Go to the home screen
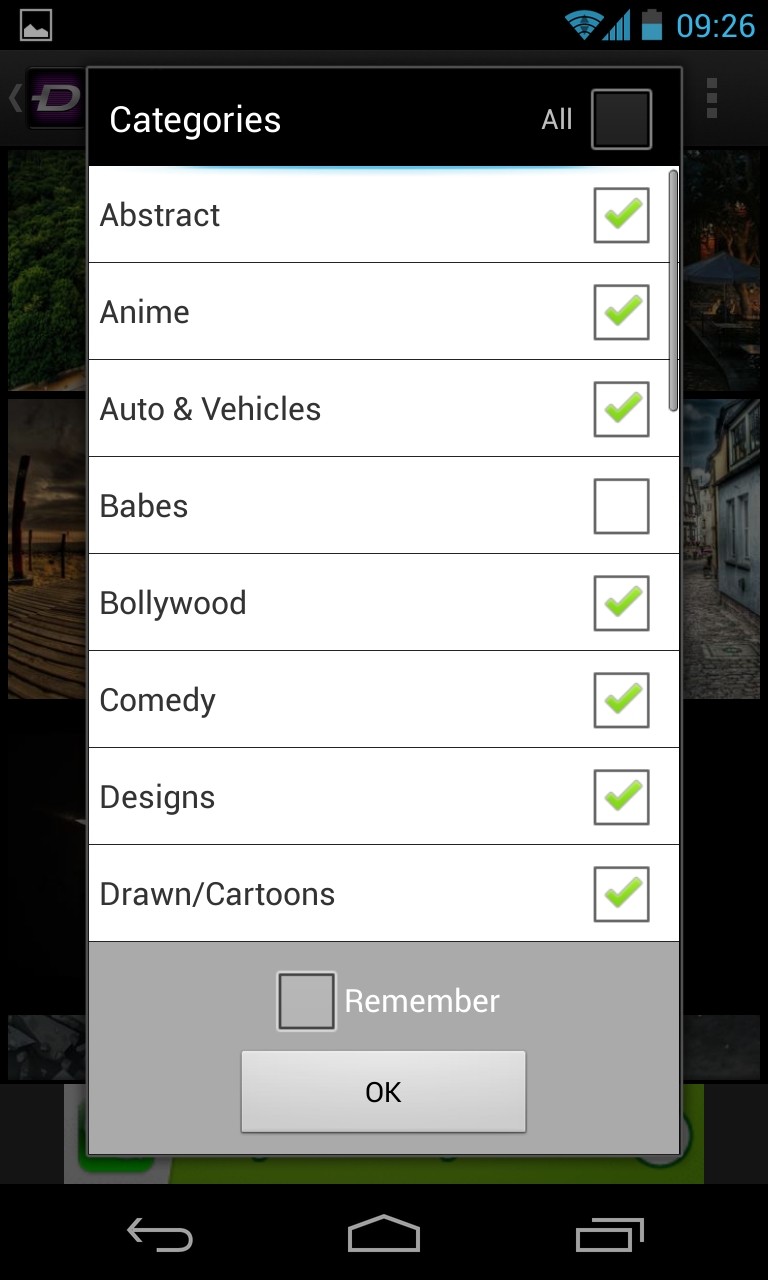Screen dimensions: 768x1280 384,1235
